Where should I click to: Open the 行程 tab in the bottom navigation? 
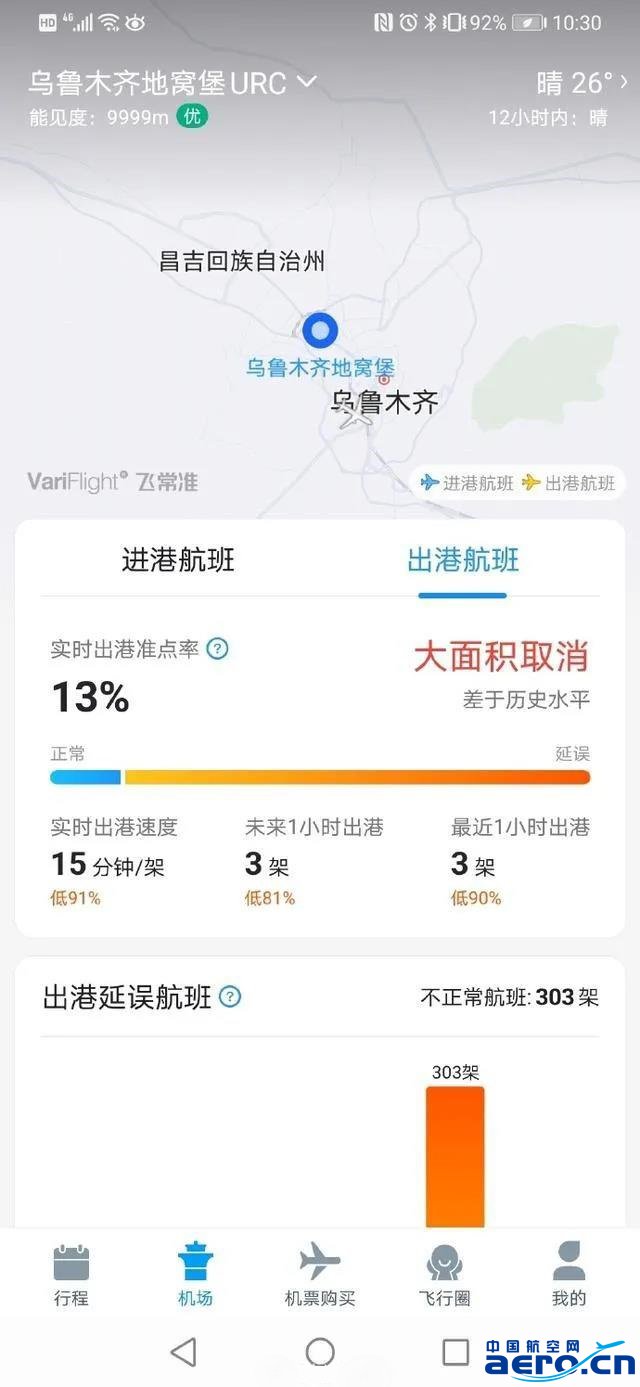point(71,1274)
